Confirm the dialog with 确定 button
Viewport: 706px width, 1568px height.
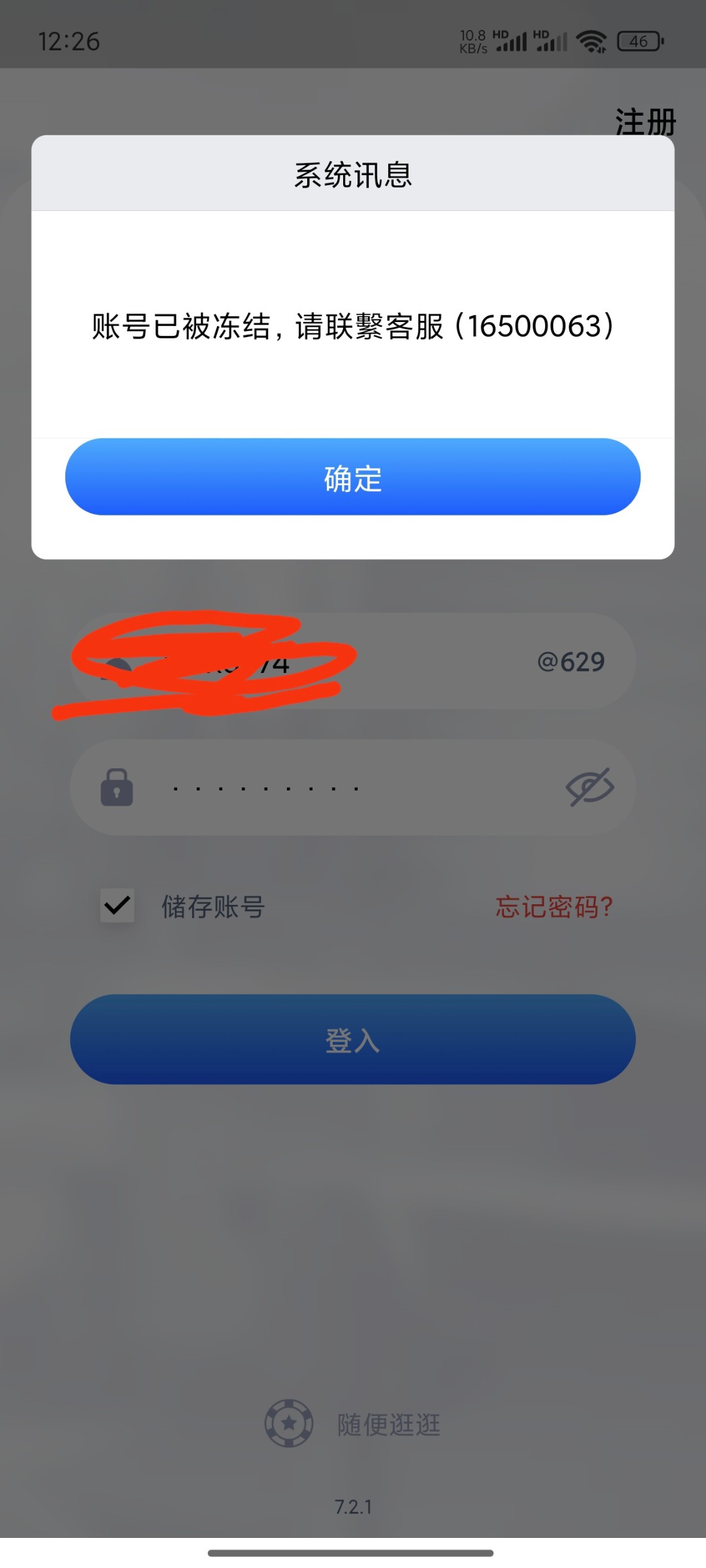click(x=353, y=477)
